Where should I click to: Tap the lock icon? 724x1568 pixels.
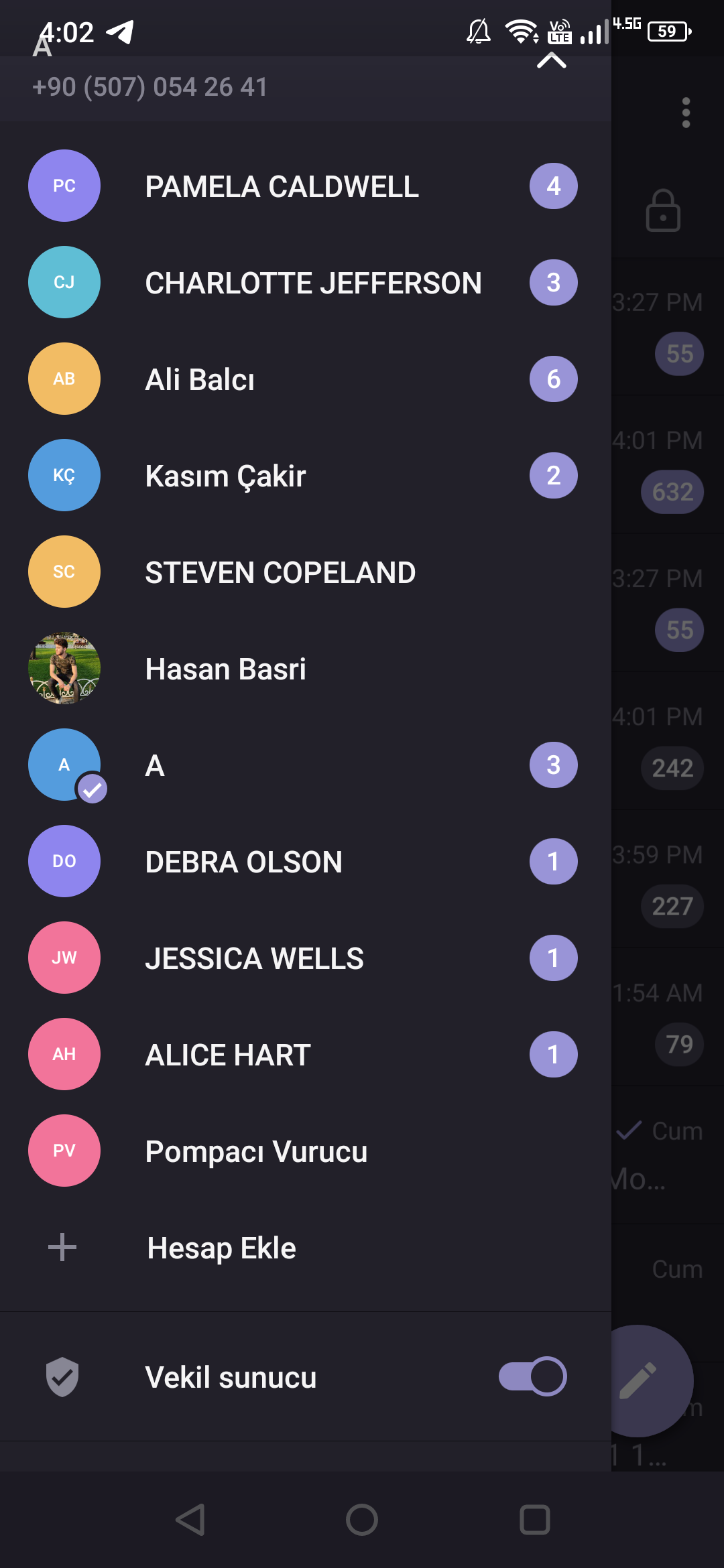(662, 210)
